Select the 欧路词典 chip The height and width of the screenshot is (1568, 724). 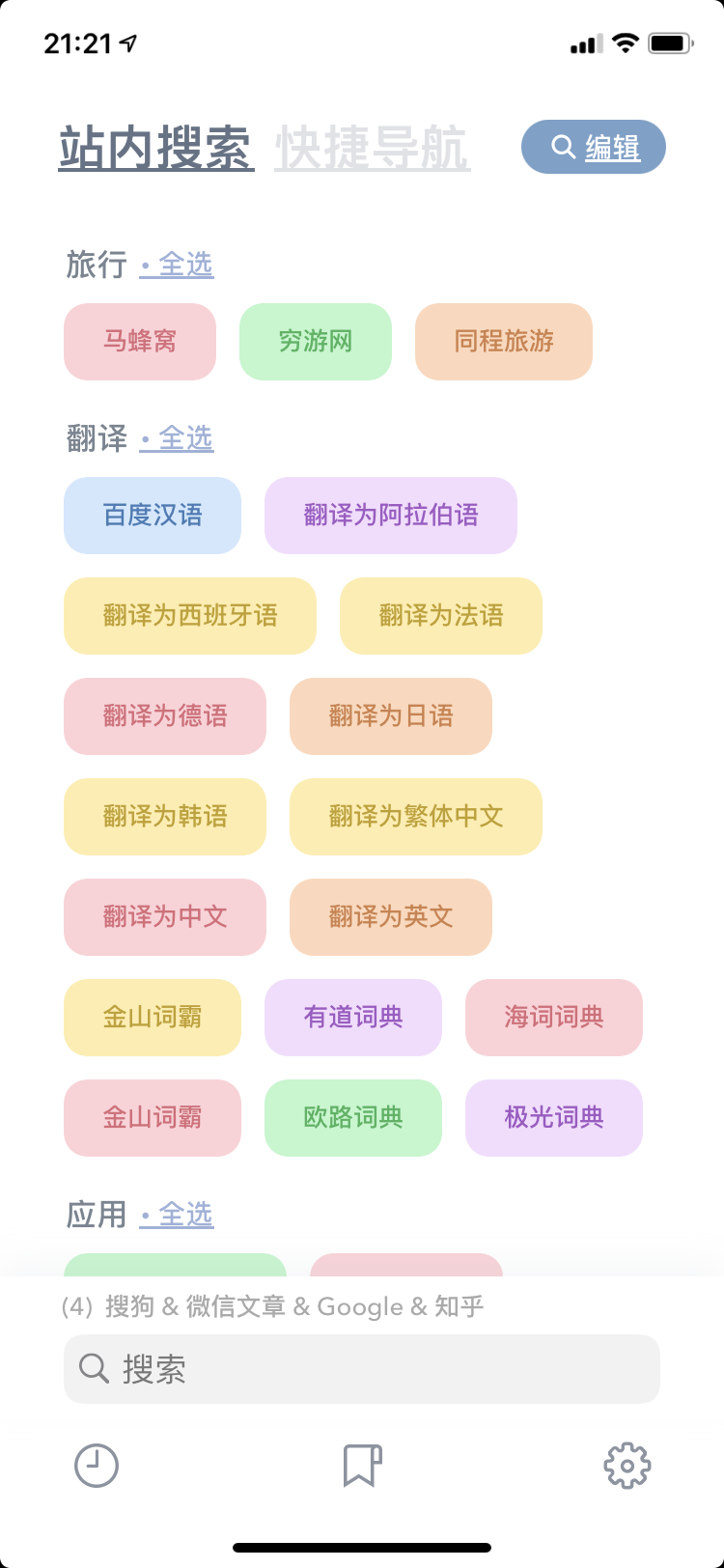coord(353,1118)
